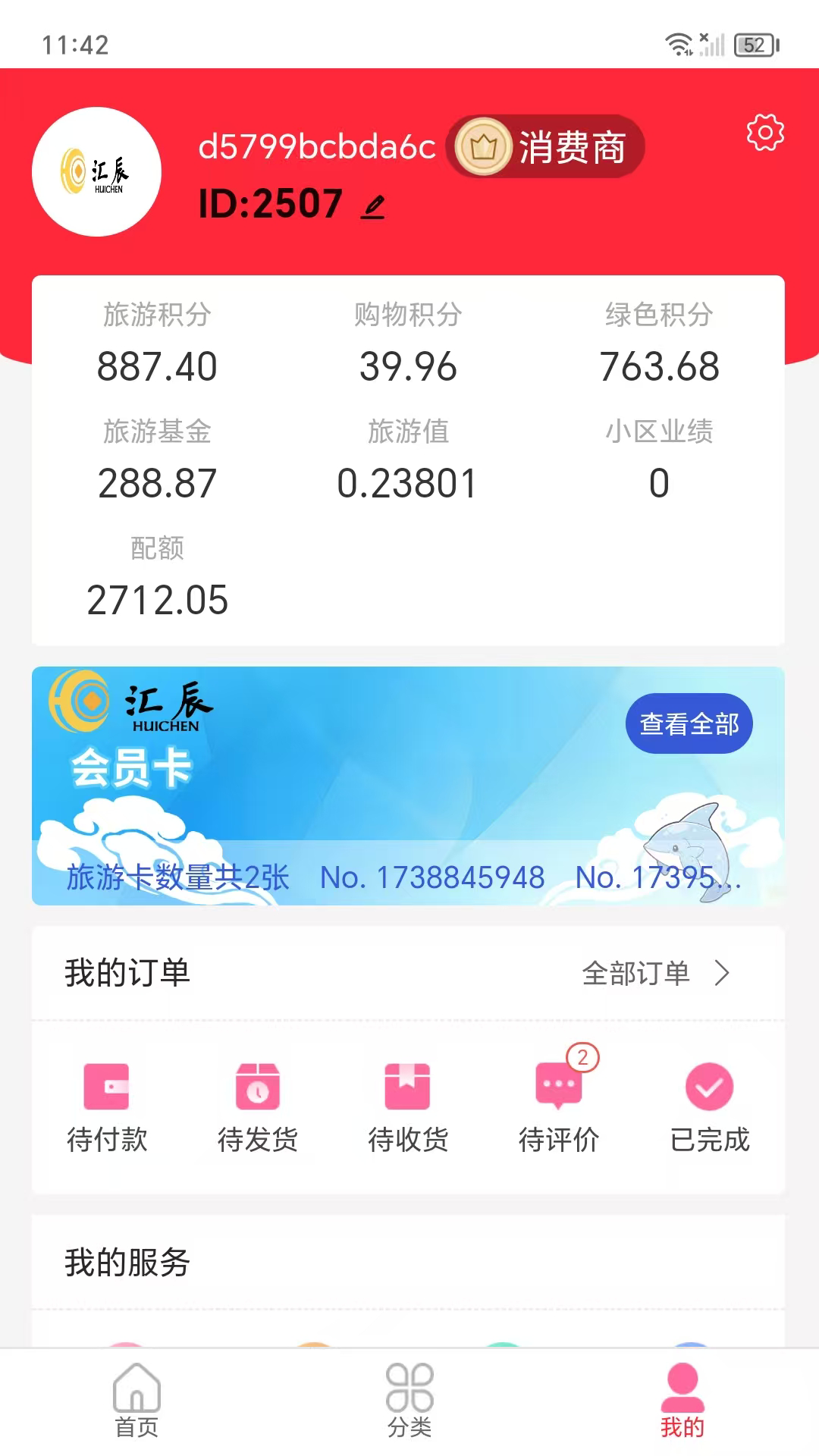Open settings via the gear icon
Screen dimensions: 819x1456
(x=764, y=133)
